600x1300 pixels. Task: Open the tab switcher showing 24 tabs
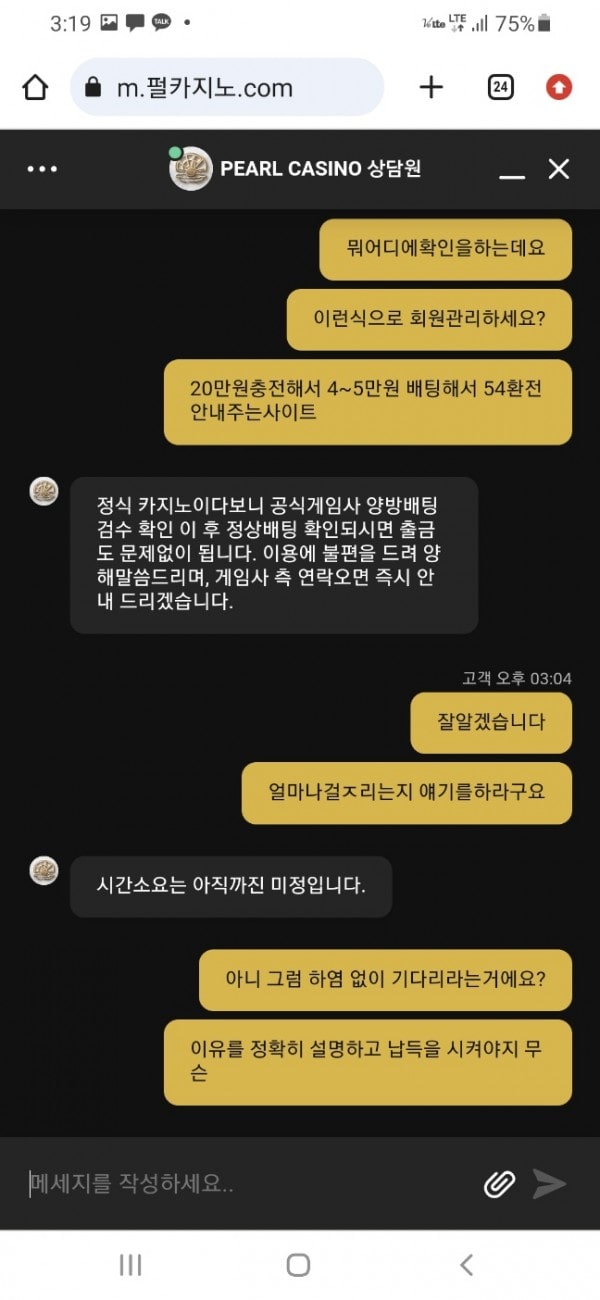click(500, 87)
